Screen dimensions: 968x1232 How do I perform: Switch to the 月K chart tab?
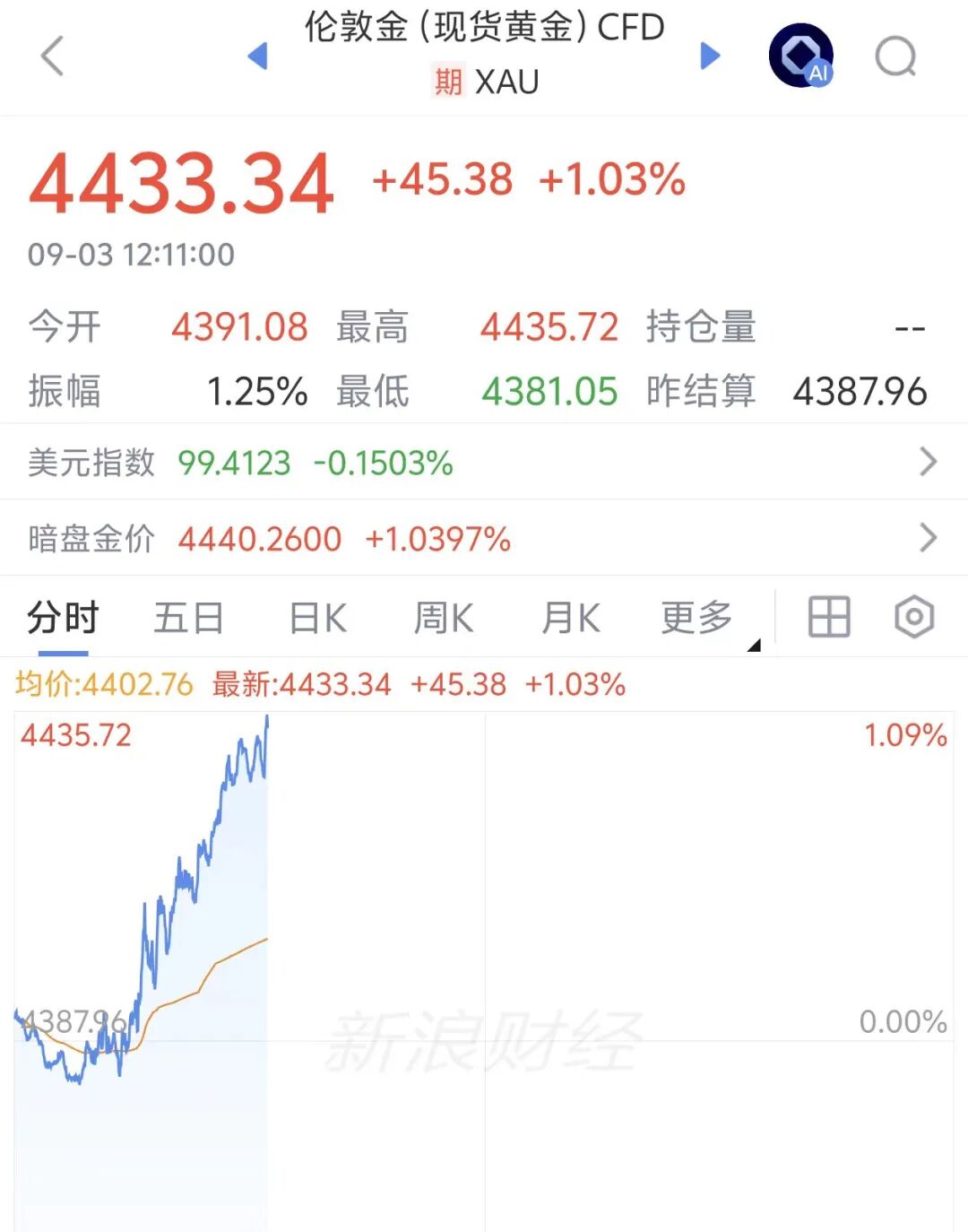tap(571, 618)
